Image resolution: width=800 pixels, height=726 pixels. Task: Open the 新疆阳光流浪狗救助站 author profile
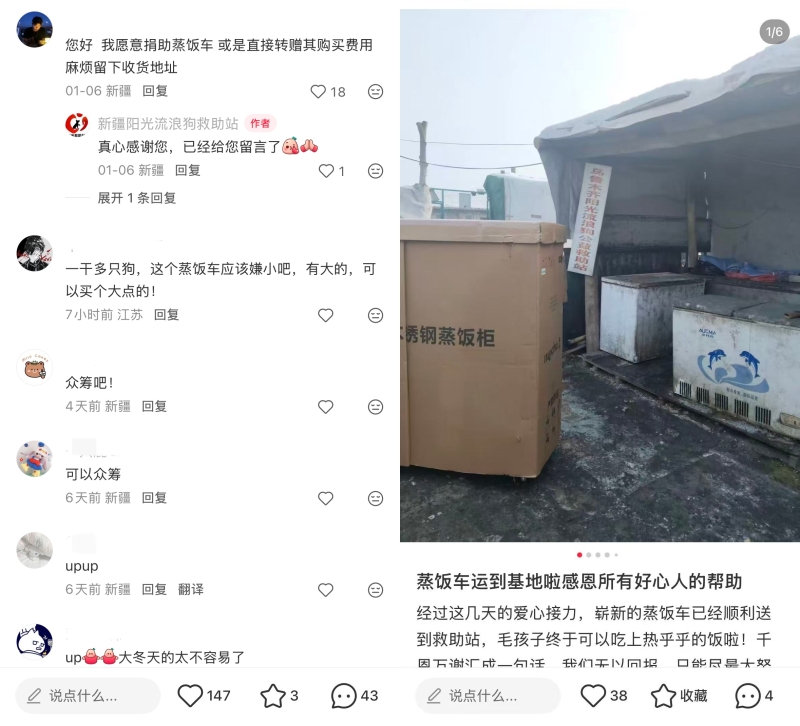(x=167, y=123)
